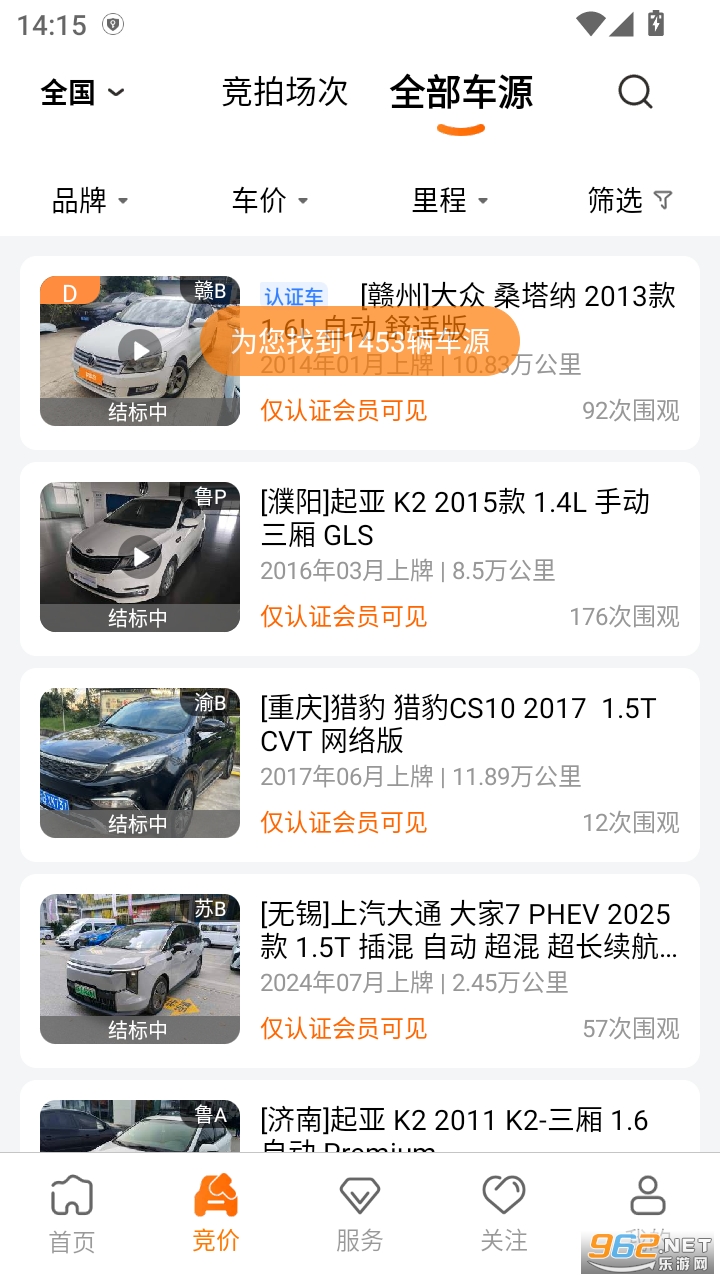
Task: Open the search icon at top right
Action: point(635,91)
